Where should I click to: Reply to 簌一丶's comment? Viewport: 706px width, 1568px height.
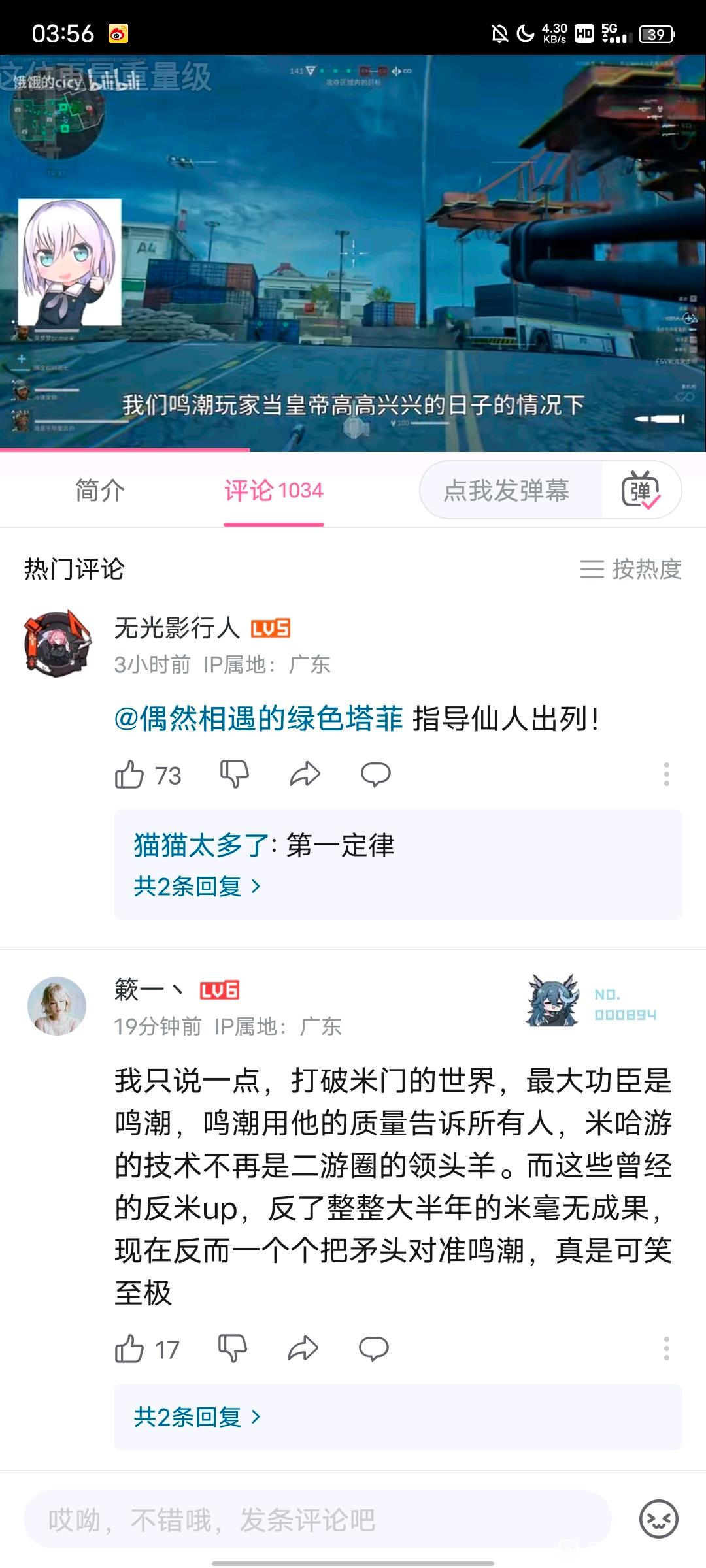374,1350
